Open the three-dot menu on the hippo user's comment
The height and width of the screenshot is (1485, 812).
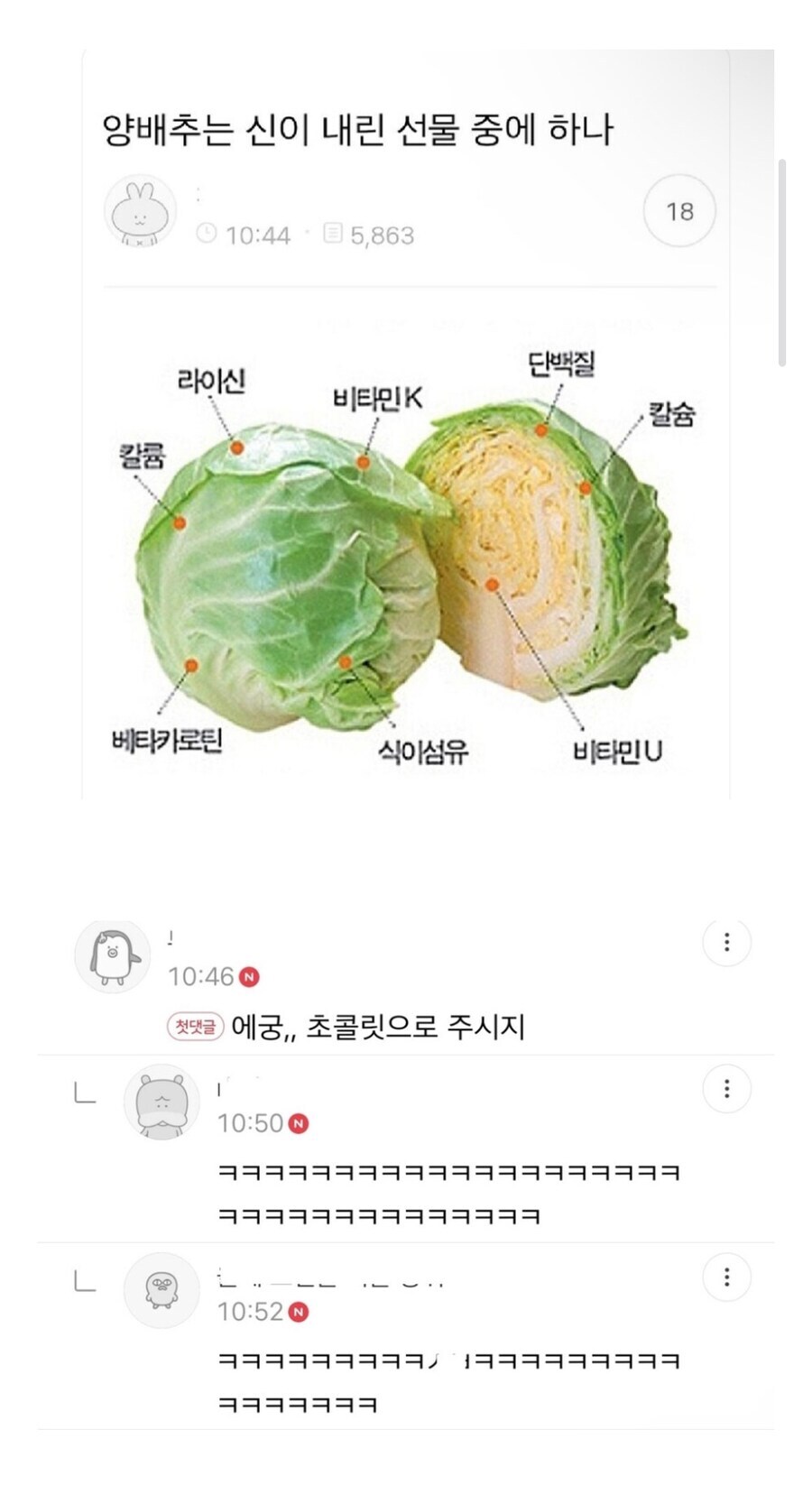point(724,1089)
